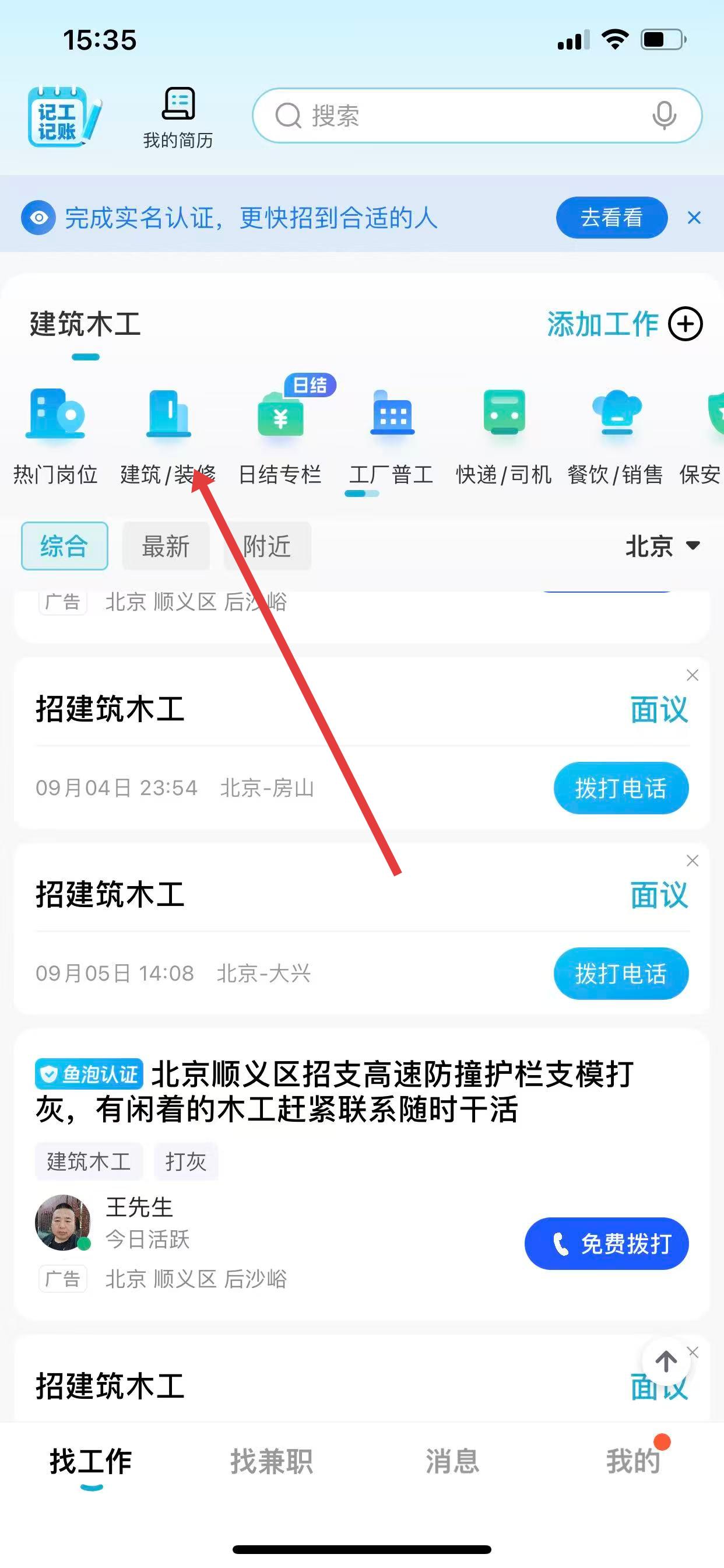Dismiss the real-name verification banner

pos(694,218)
